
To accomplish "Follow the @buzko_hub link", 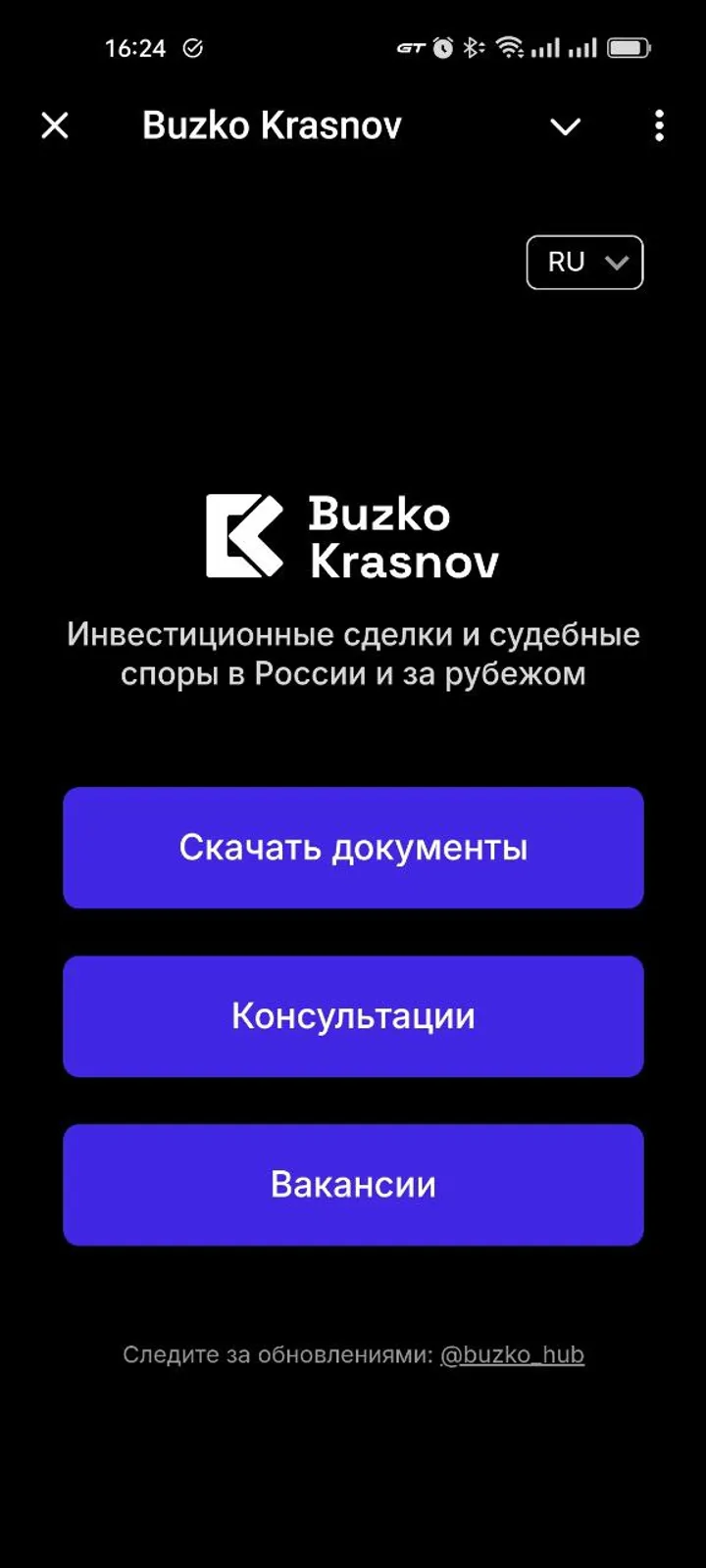I will (x=514, y=1354).
